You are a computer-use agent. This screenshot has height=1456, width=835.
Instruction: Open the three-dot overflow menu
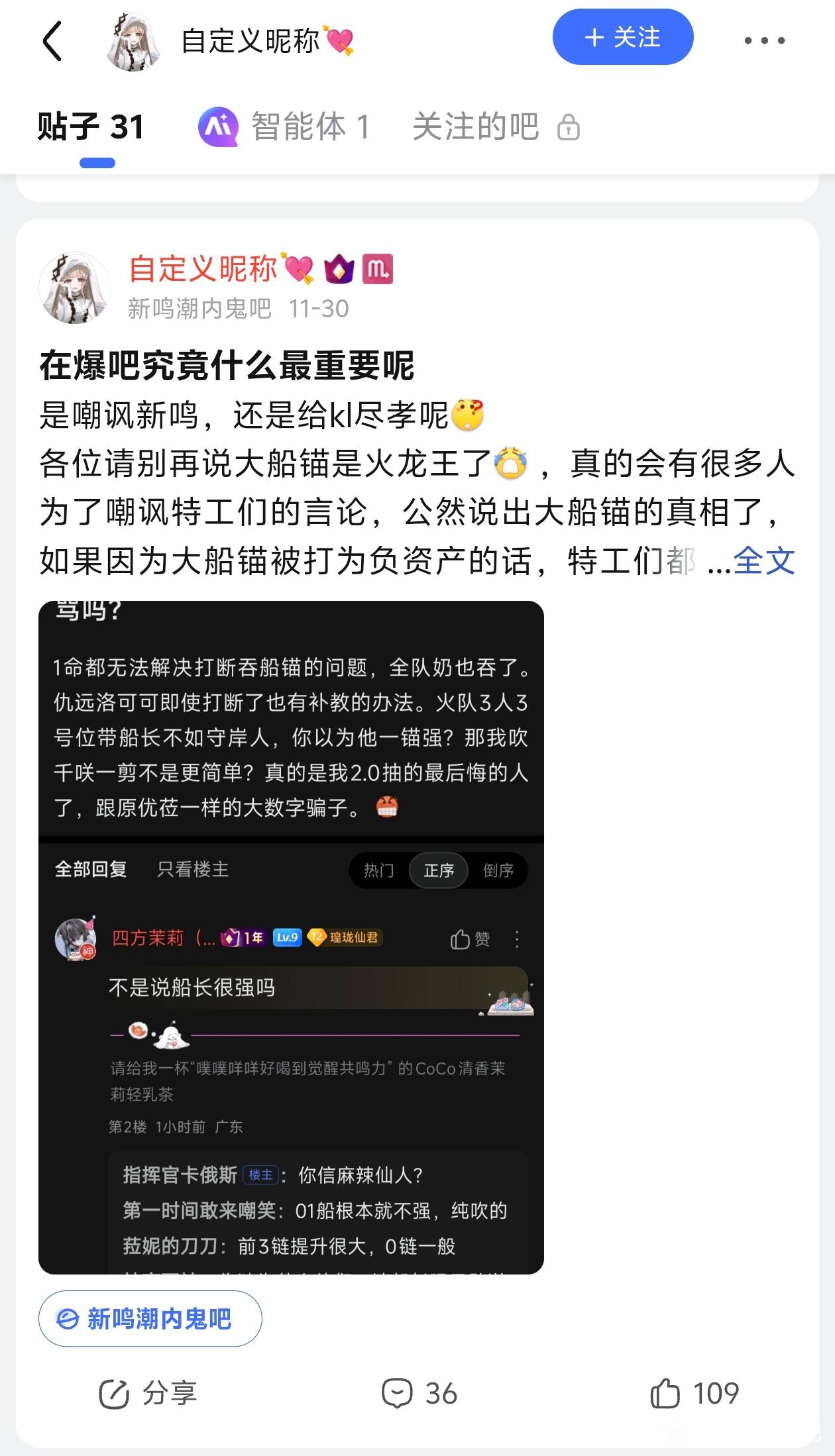pyautogui.click(x=764, y=40)
